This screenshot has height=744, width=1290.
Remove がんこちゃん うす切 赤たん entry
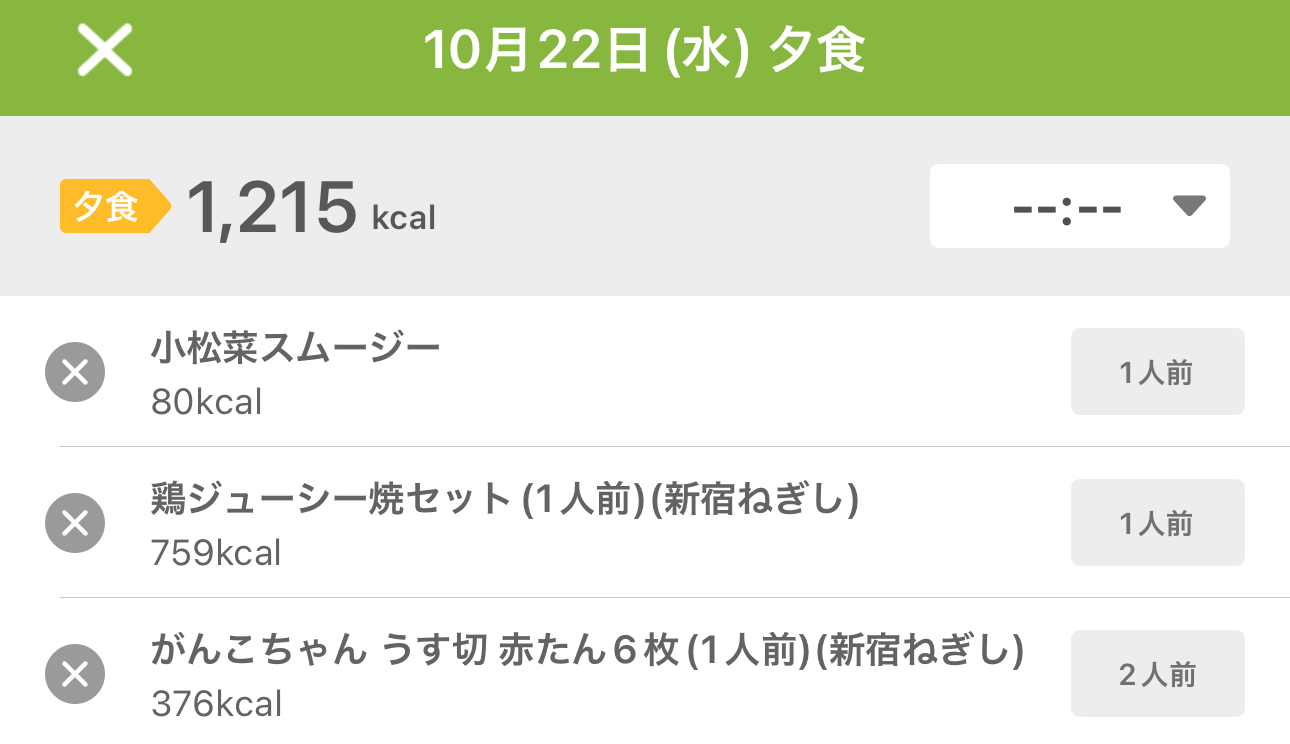[x=75, y=674]
